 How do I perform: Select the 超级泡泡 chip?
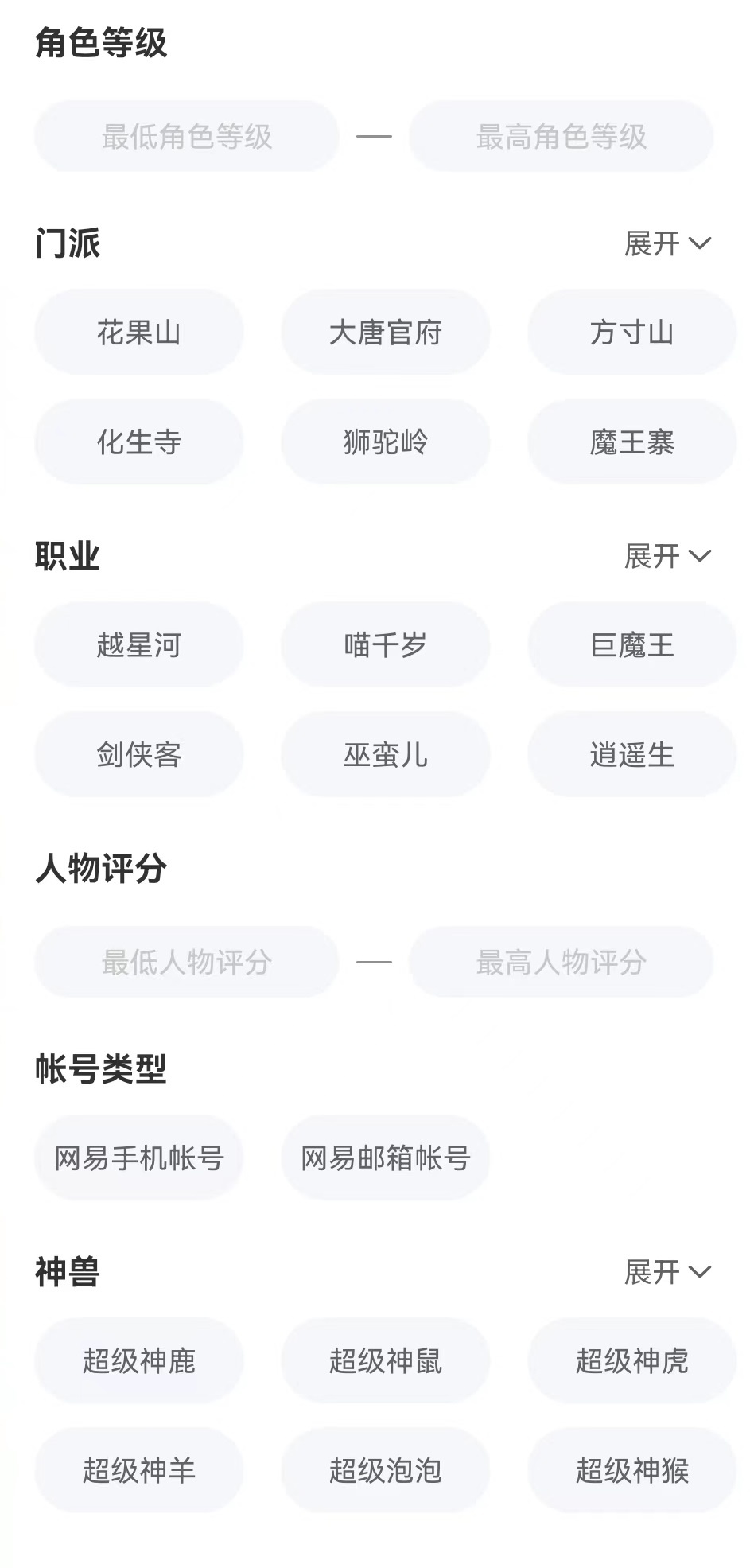(x=385, y=1470)
